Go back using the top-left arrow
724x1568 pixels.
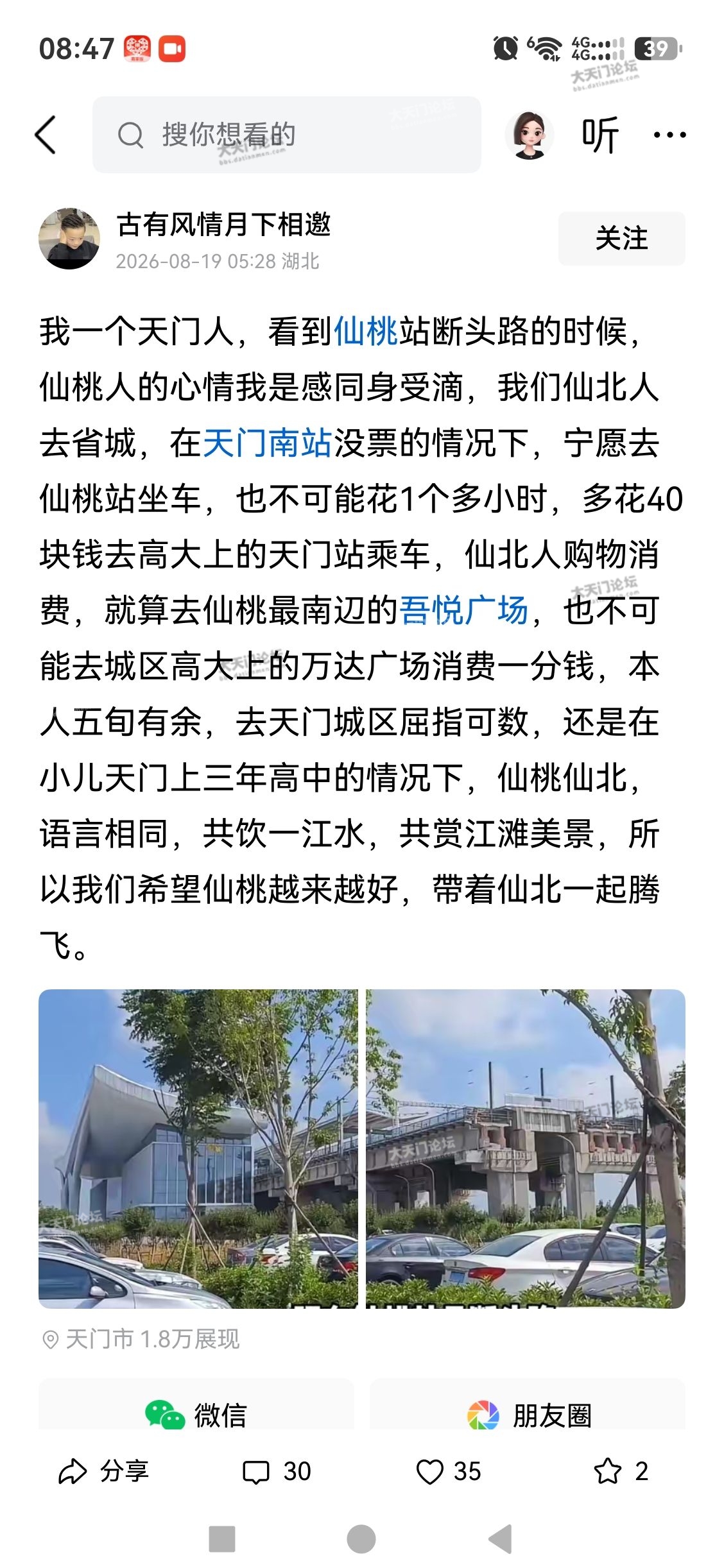[46, 135]
